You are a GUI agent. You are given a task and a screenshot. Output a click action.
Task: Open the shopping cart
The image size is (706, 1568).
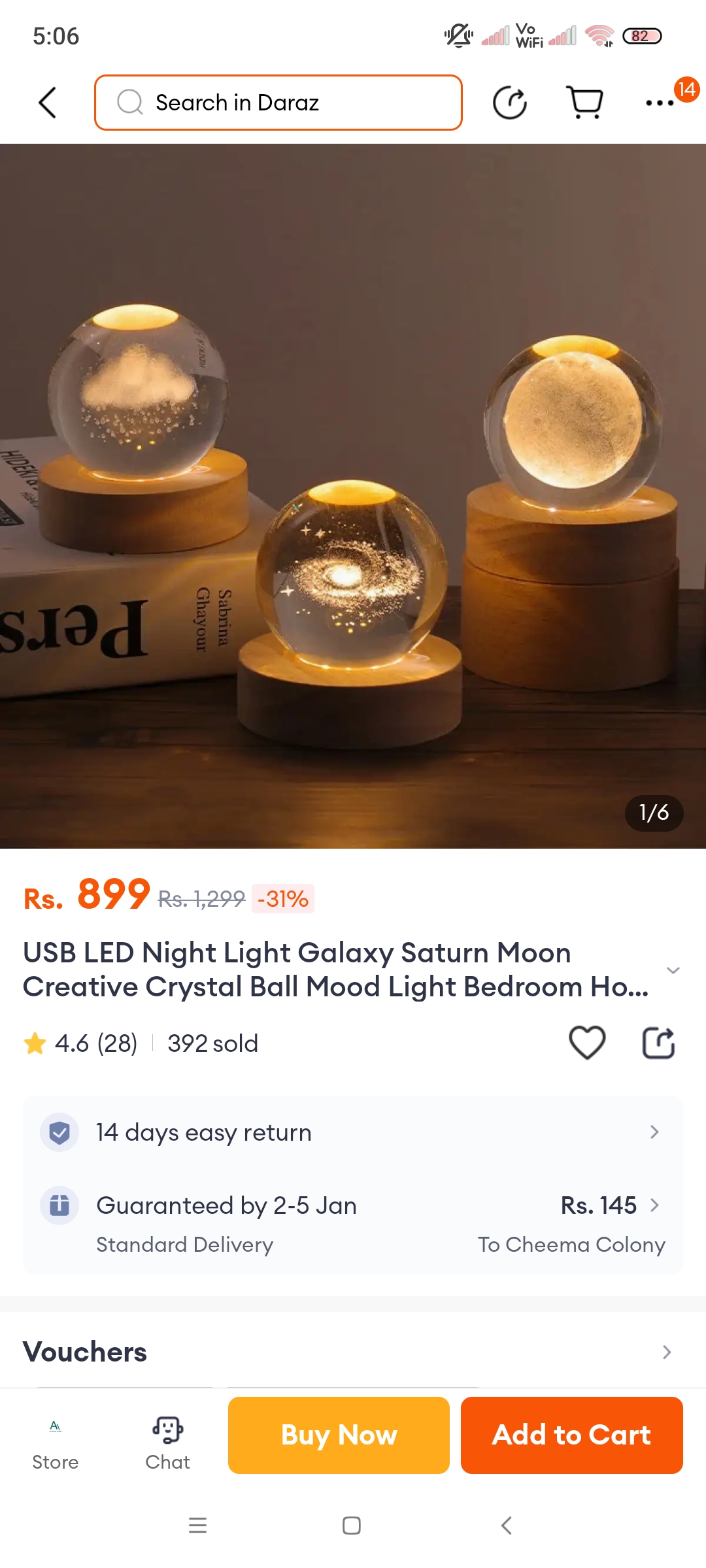tap(584, 103)
